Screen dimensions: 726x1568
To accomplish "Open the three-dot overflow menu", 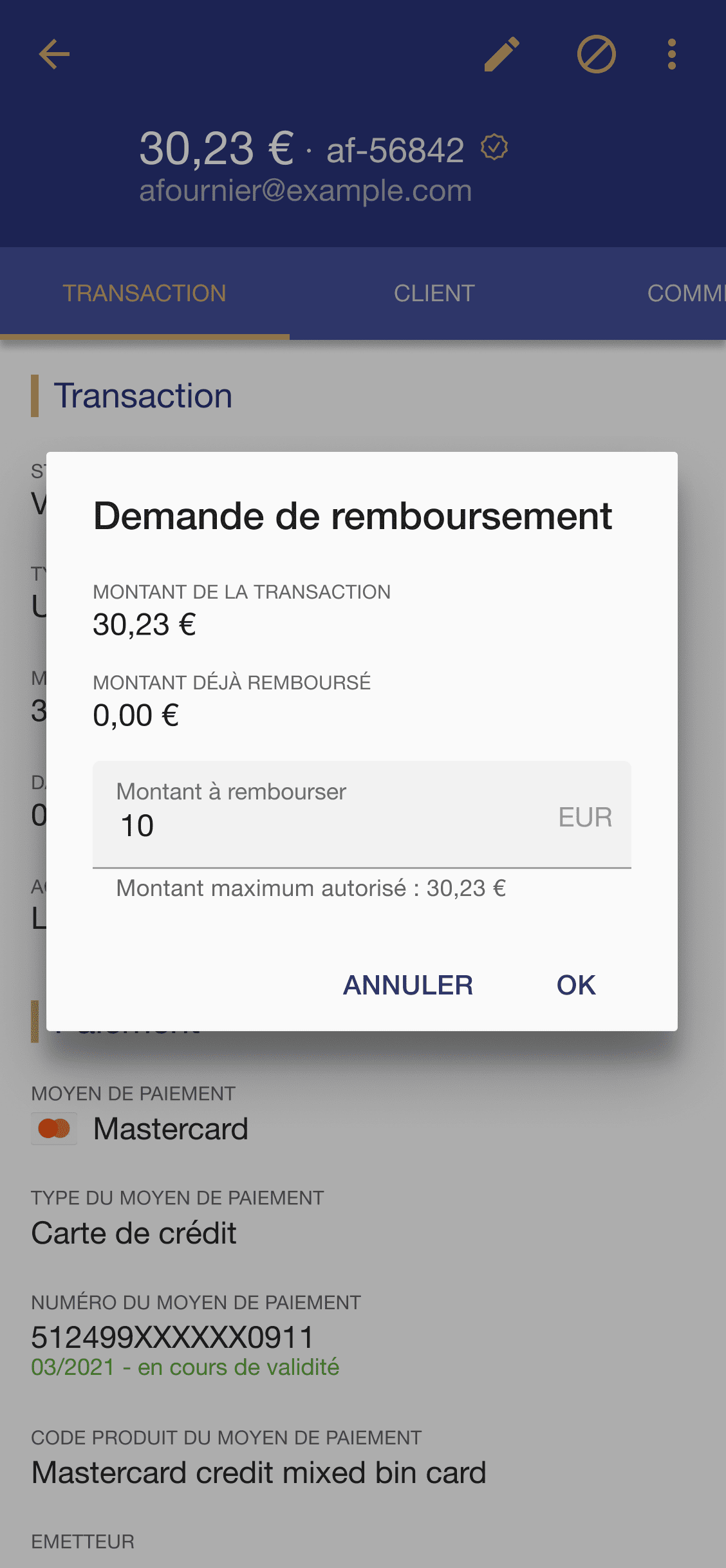I will (672, 54).
